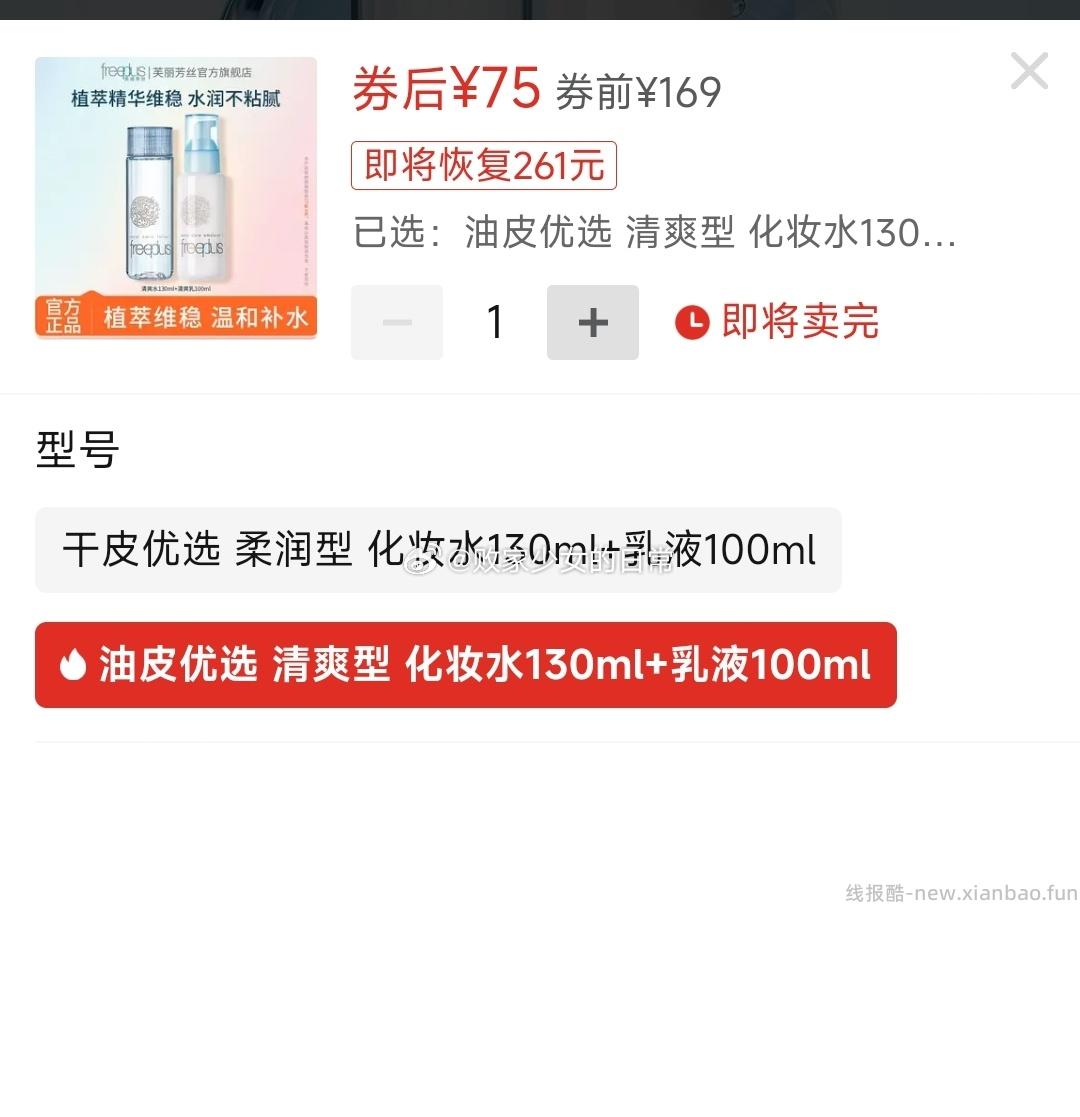Tap the plus icon to add quantity
Screen dimensions: 1080x1117
click(592, 322)
